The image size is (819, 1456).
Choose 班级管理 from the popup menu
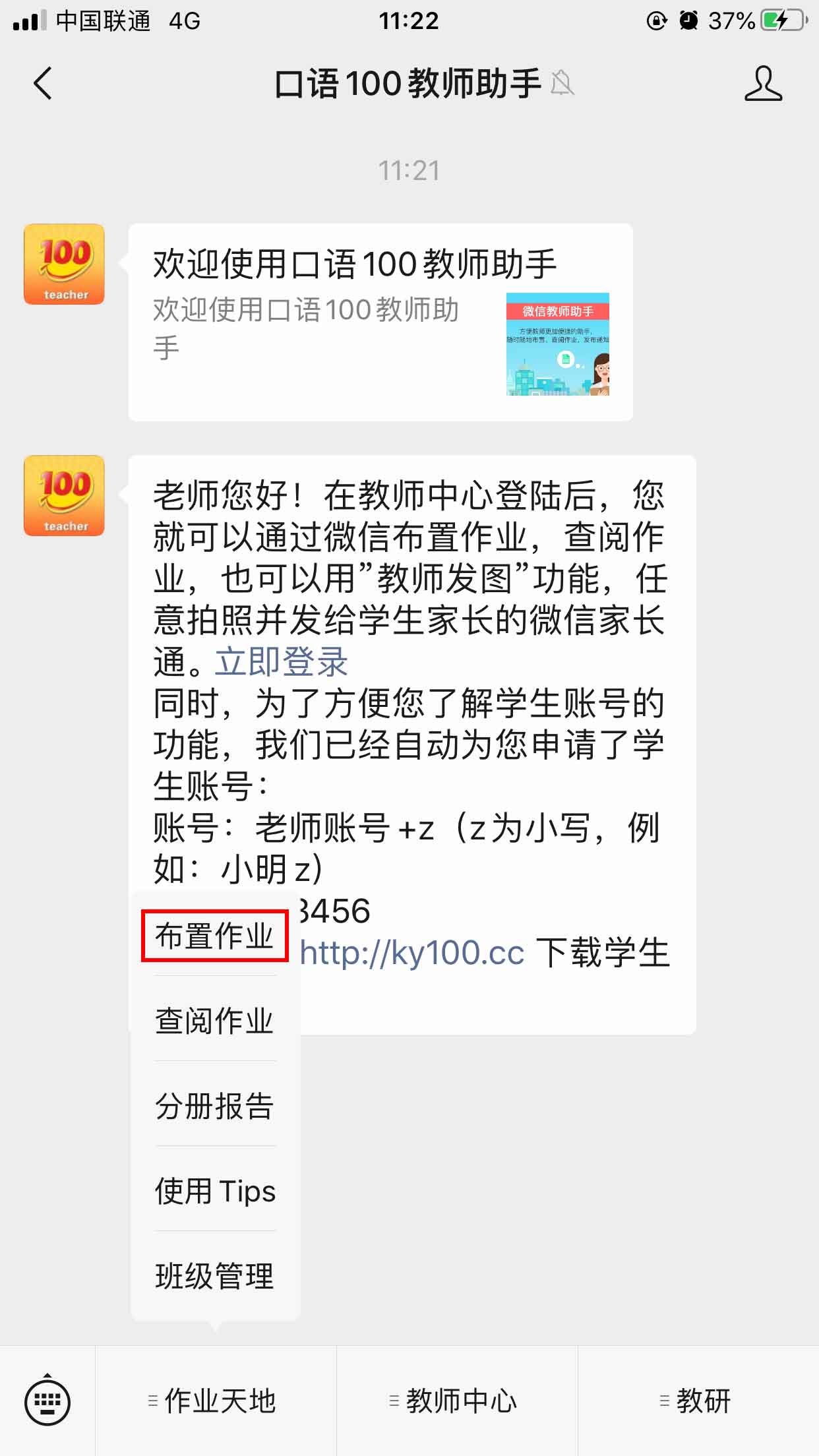(x=215, y=1276)
